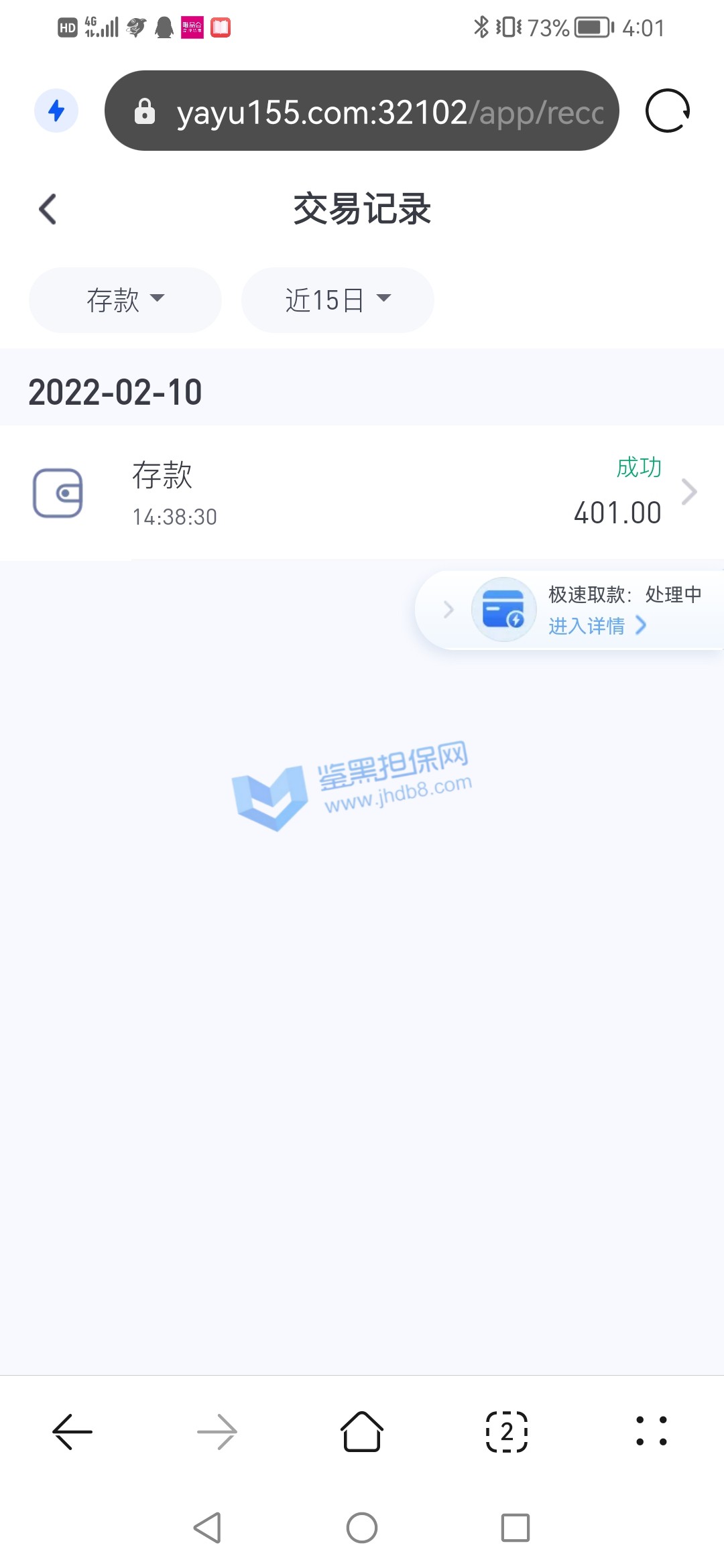The height and width of the screenshot is (1568, 724).
Task: Tap the system recent apps button
Action: (516, 1528)
